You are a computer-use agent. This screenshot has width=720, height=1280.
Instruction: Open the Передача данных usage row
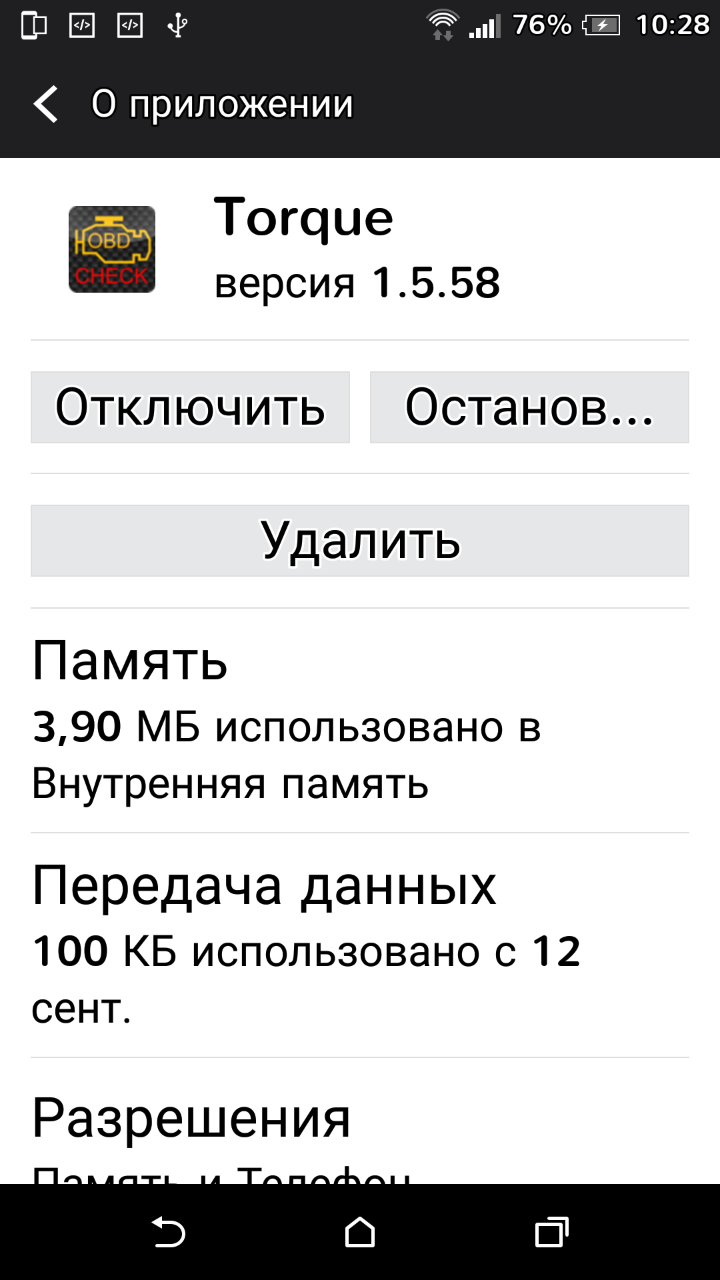360,944
